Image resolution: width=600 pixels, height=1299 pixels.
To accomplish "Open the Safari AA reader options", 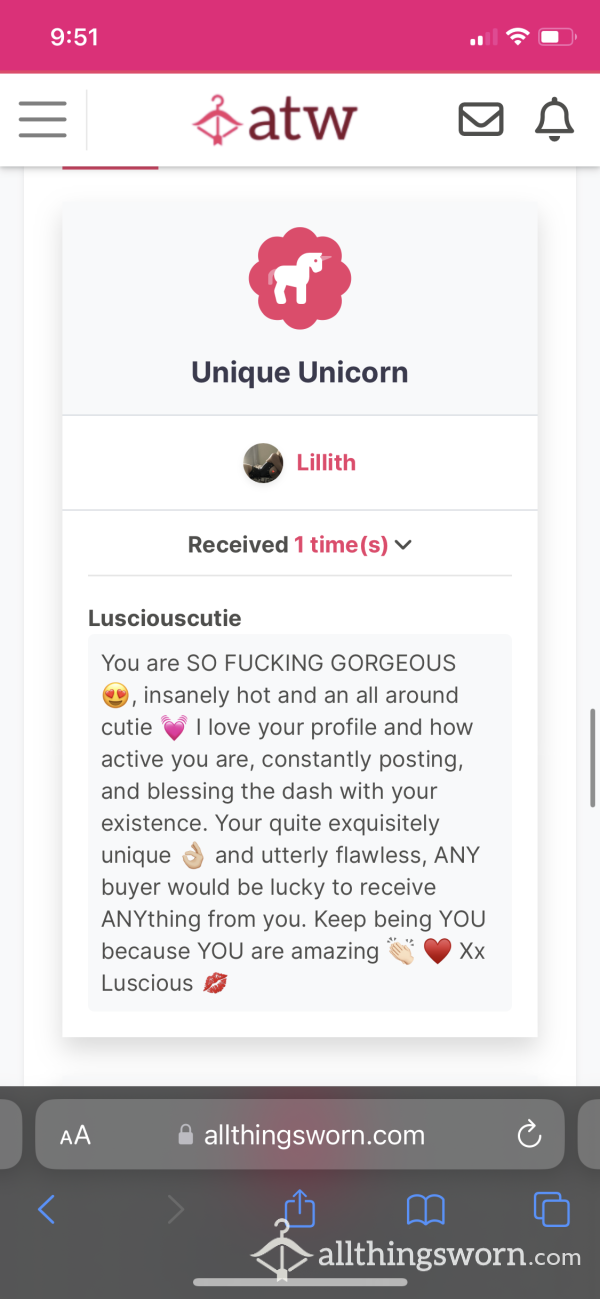I will coord(75,1135).
